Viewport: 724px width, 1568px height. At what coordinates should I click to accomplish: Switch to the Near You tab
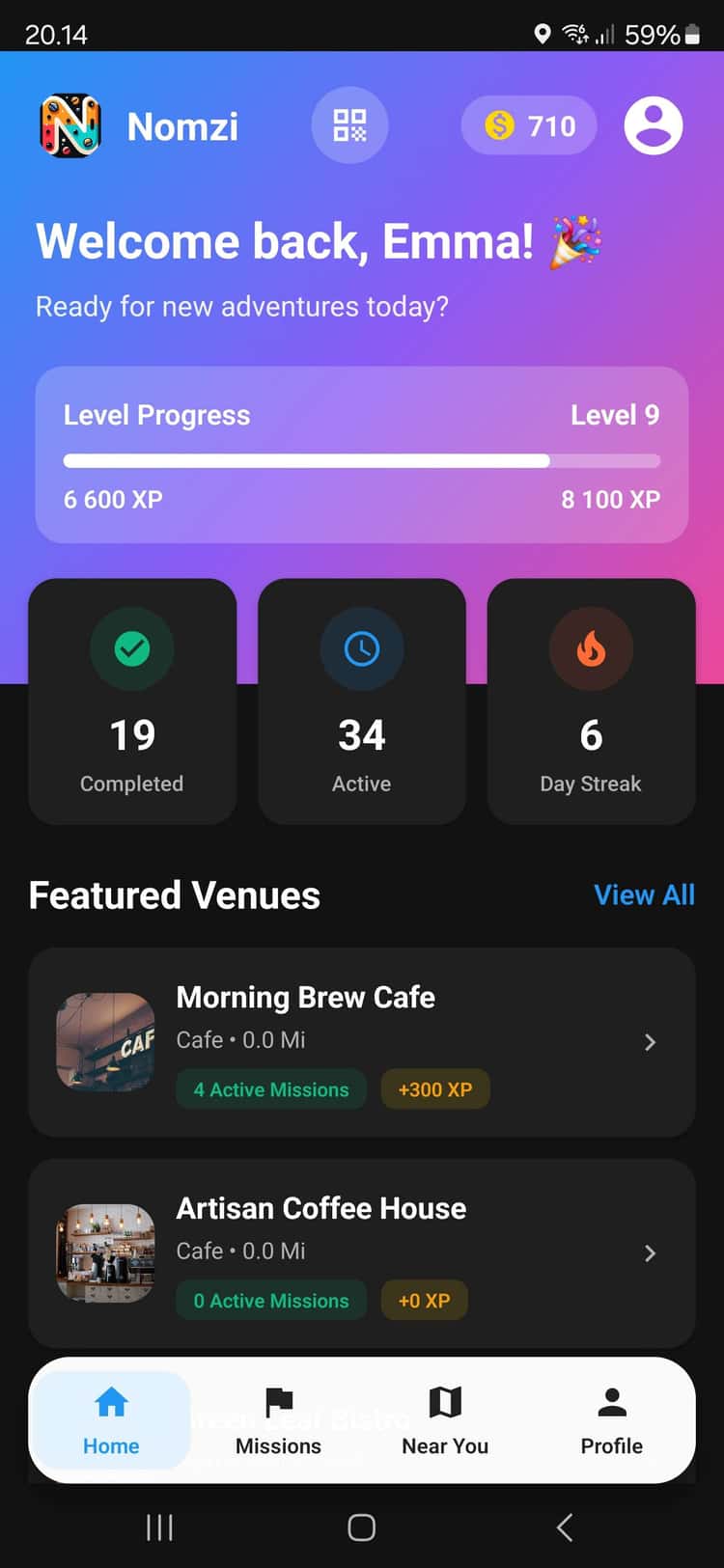point(445,1420)
